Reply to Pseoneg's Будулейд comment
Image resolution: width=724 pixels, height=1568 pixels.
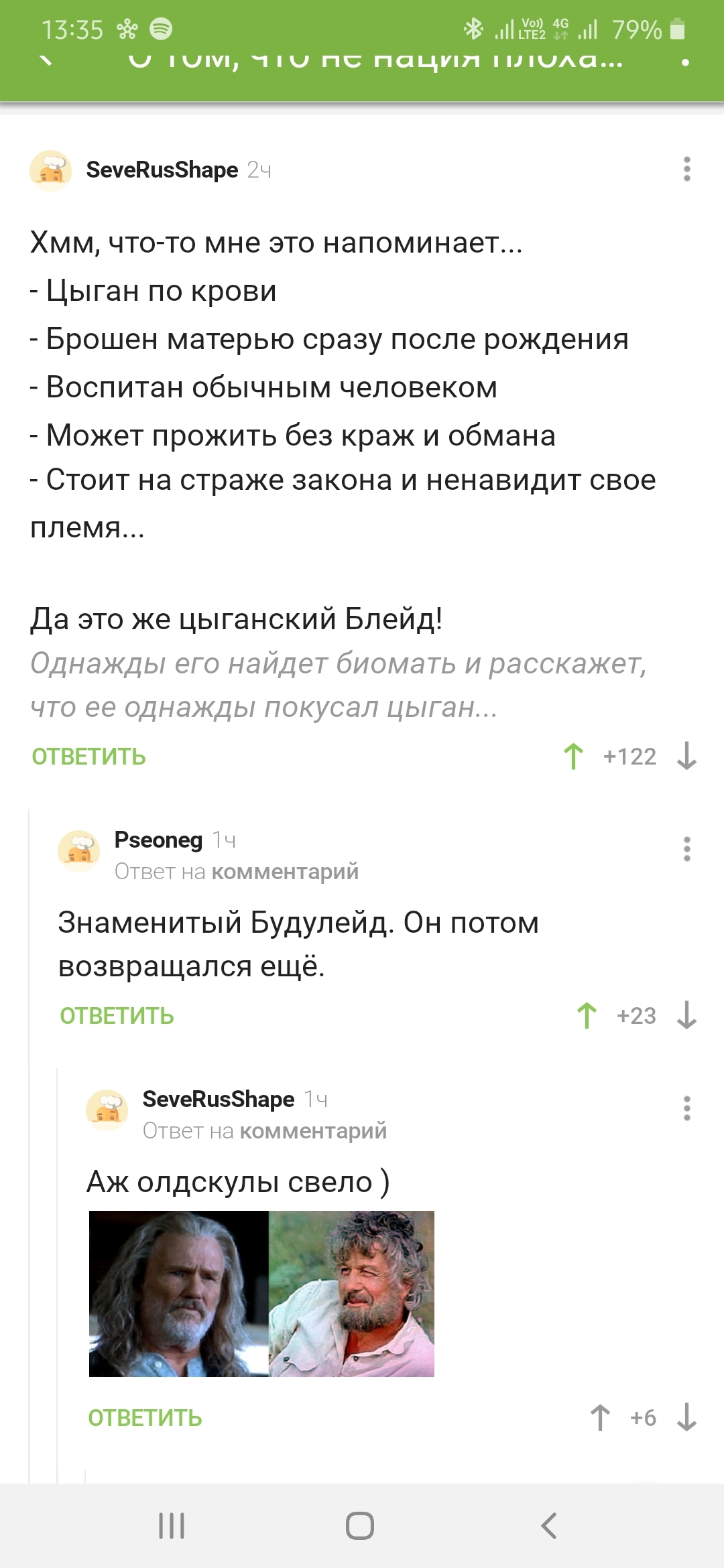coord(117,1016)
